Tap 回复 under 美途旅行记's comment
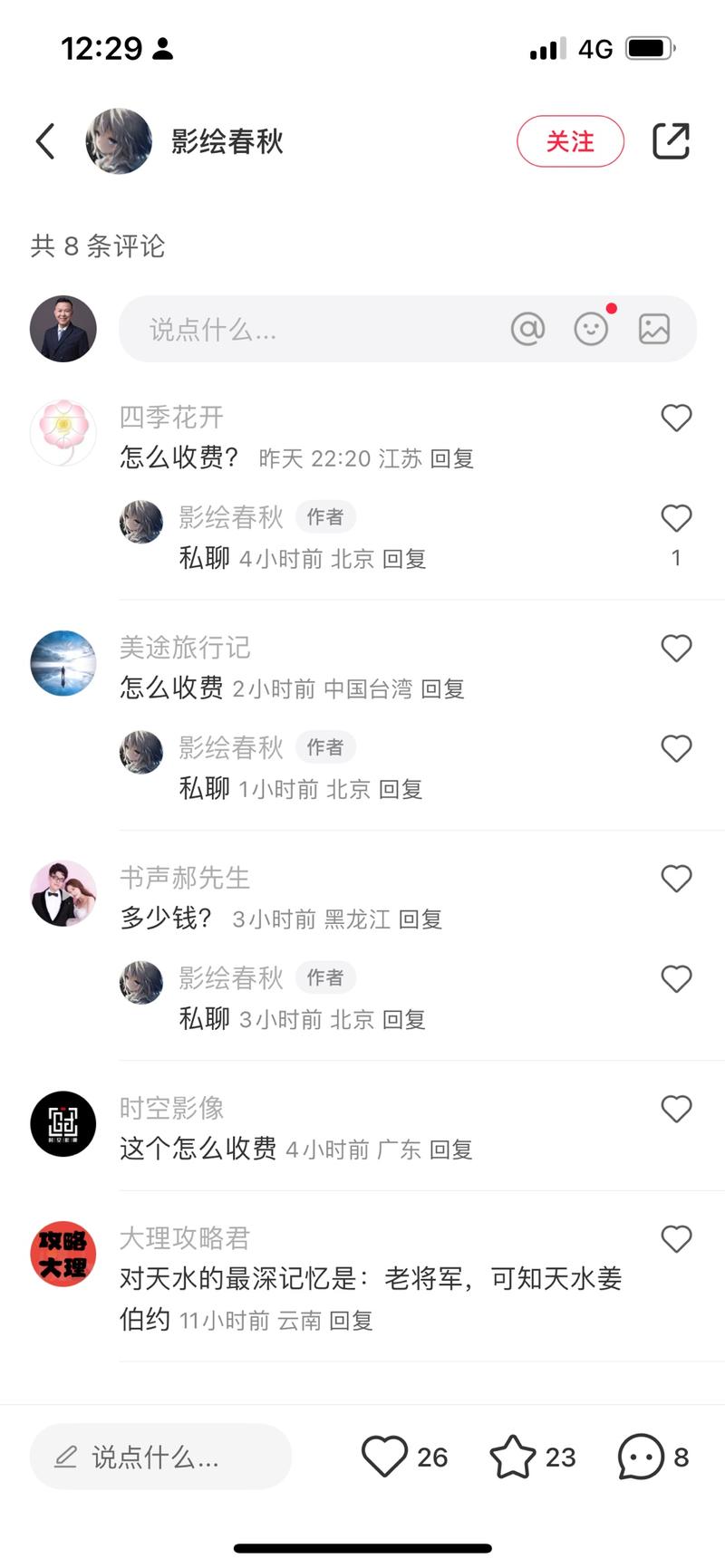725x1568 pixels. point(443,688)
